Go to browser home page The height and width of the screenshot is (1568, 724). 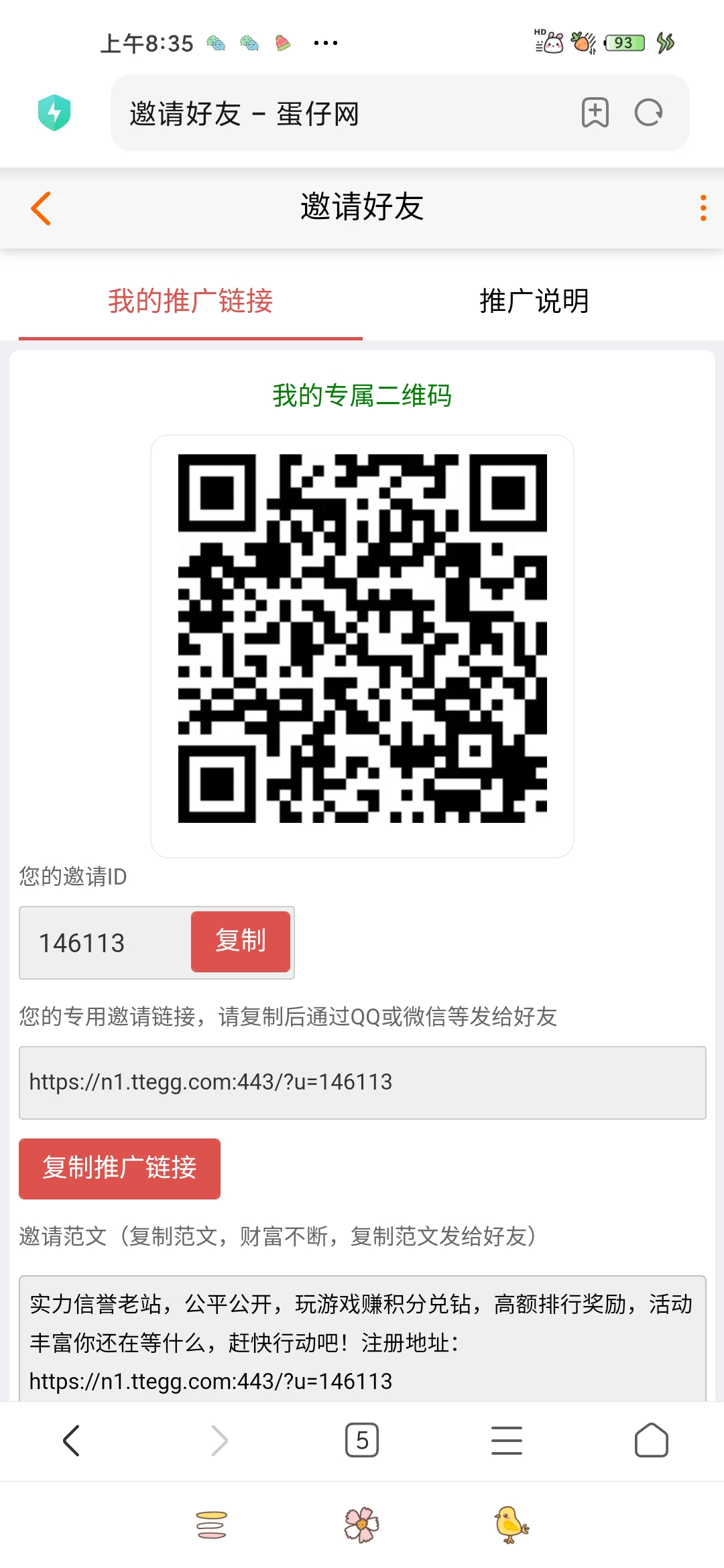click(651, 1441)
